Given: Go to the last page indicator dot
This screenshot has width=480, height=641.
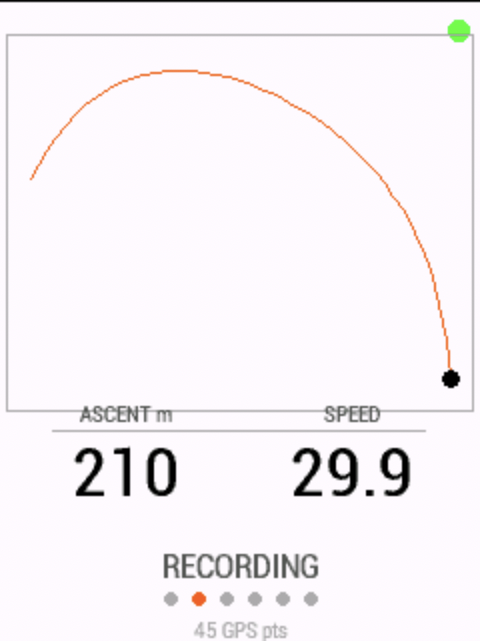Looking at the screenshot, I should [x=311, y=599].
